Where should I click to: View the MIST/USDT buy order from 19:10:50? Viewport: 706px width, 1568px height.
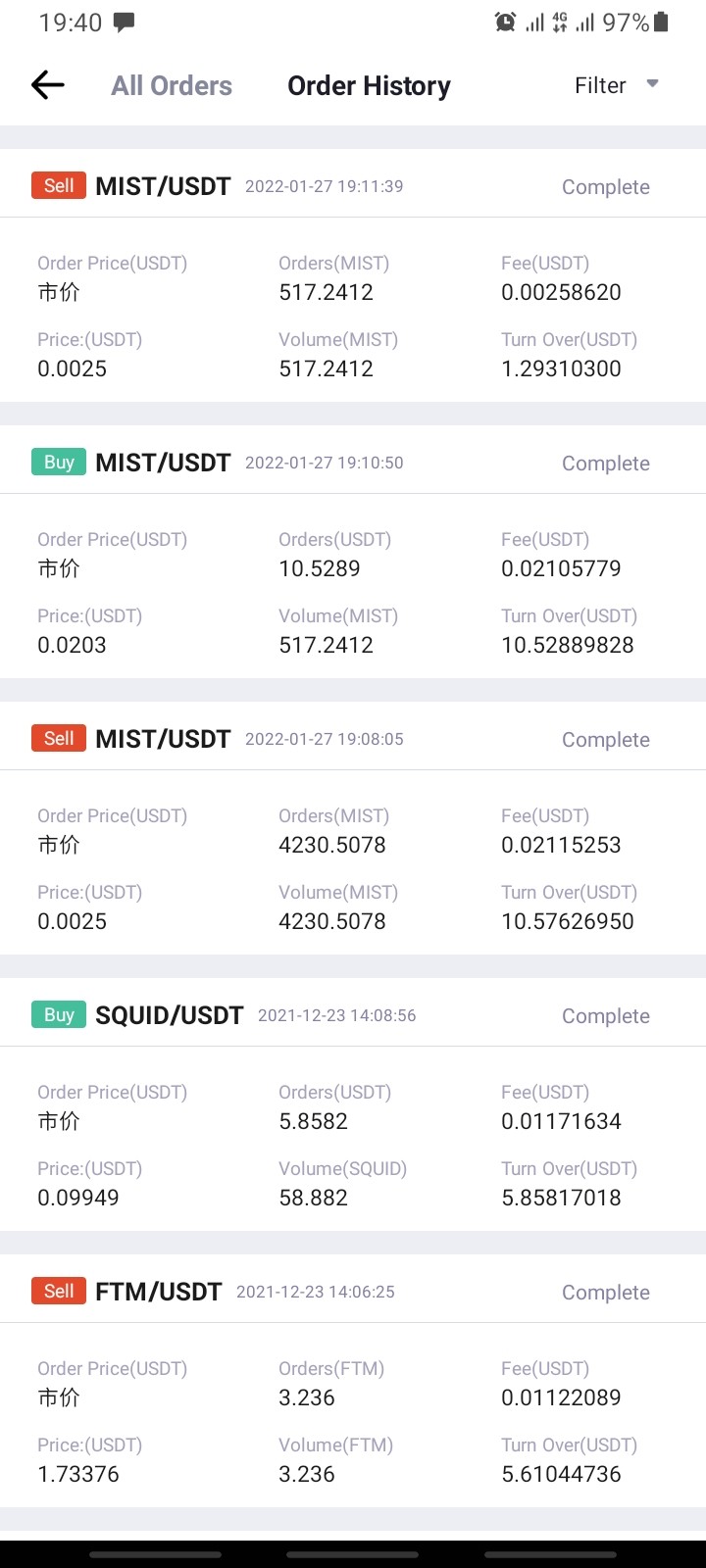click(x=353, y=552)
